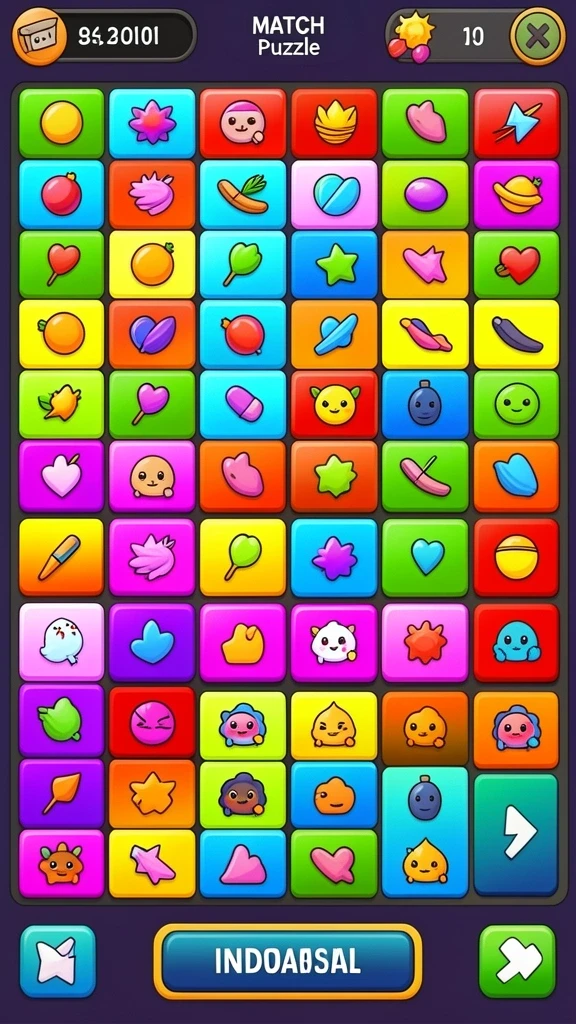
Task: Select the yellow ringed planet tile
Action: pyautogui.click(x=517, y=194)
